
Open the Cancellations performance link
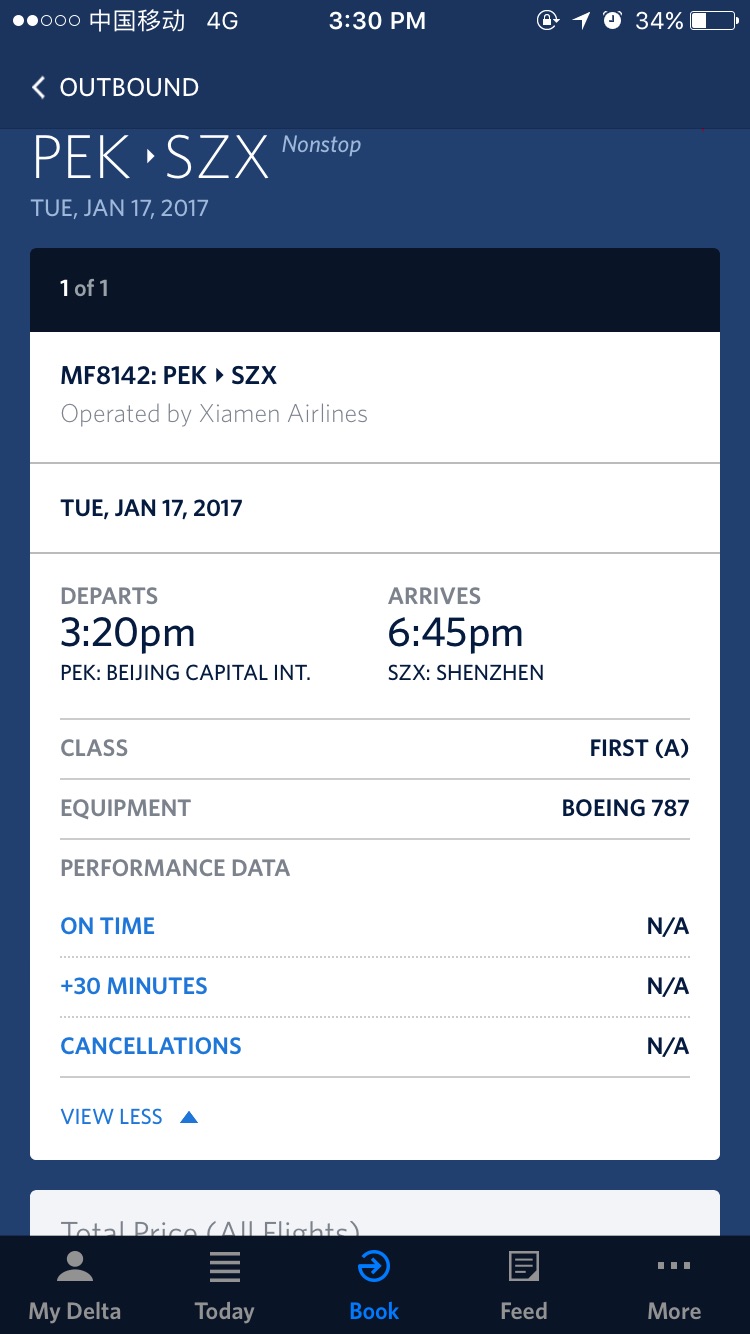(151, 1046)
